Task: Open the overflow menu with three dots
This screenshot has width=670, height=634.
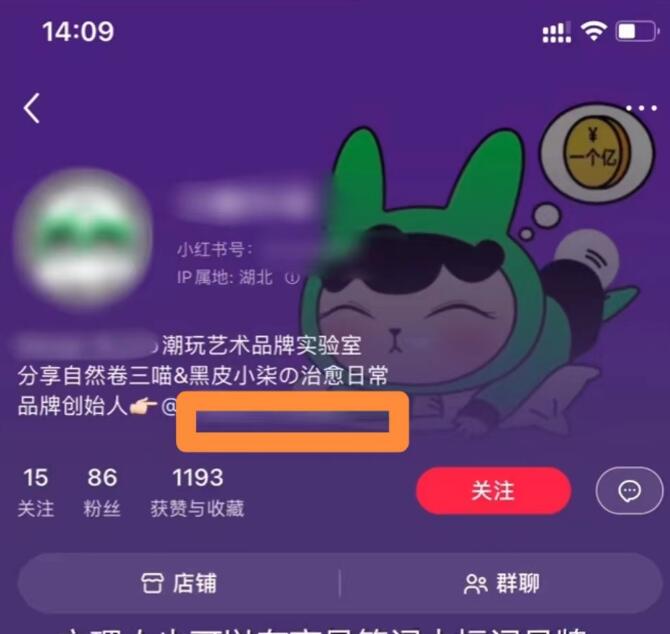Action: tap(639, 108)
